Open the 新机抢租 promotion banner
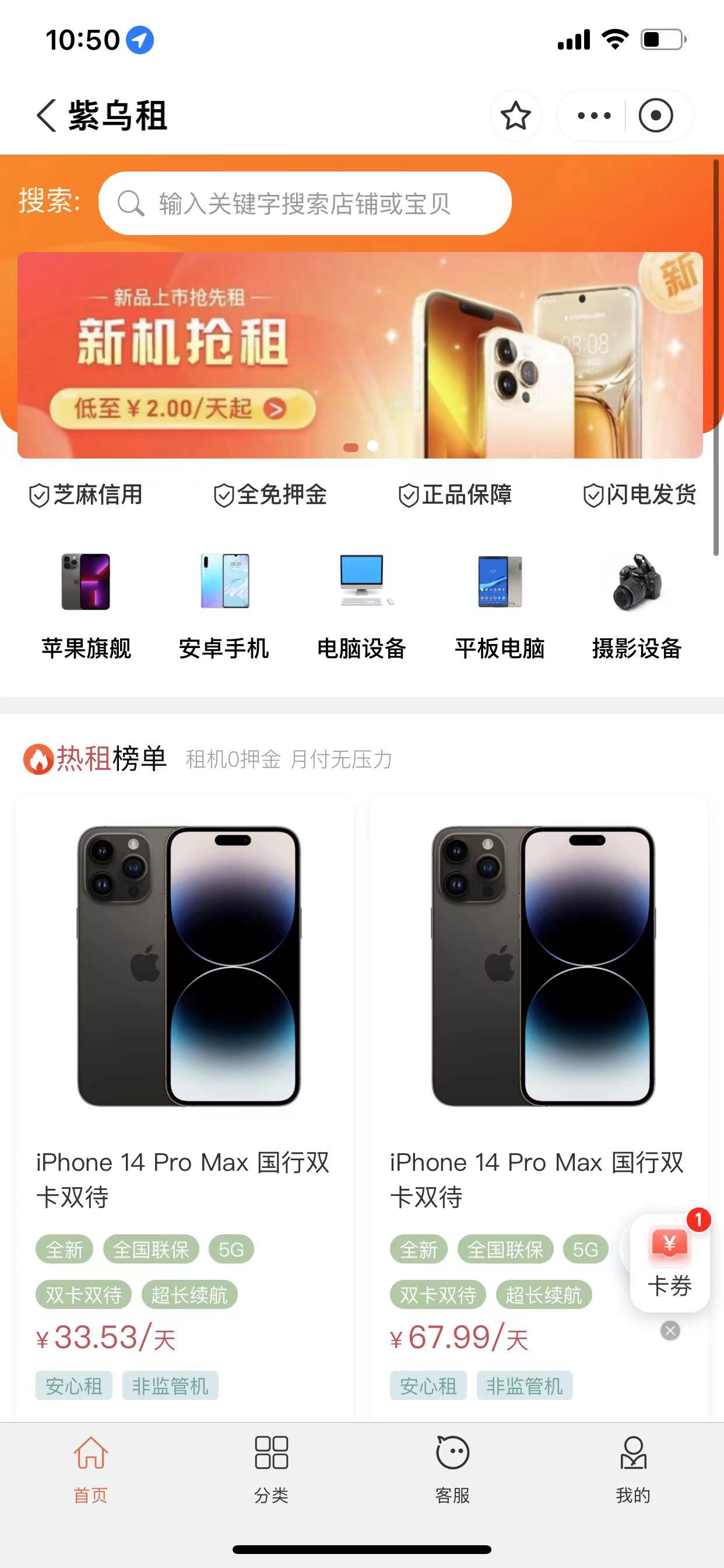Screen dimensions: 724x1568 (359, 355)
